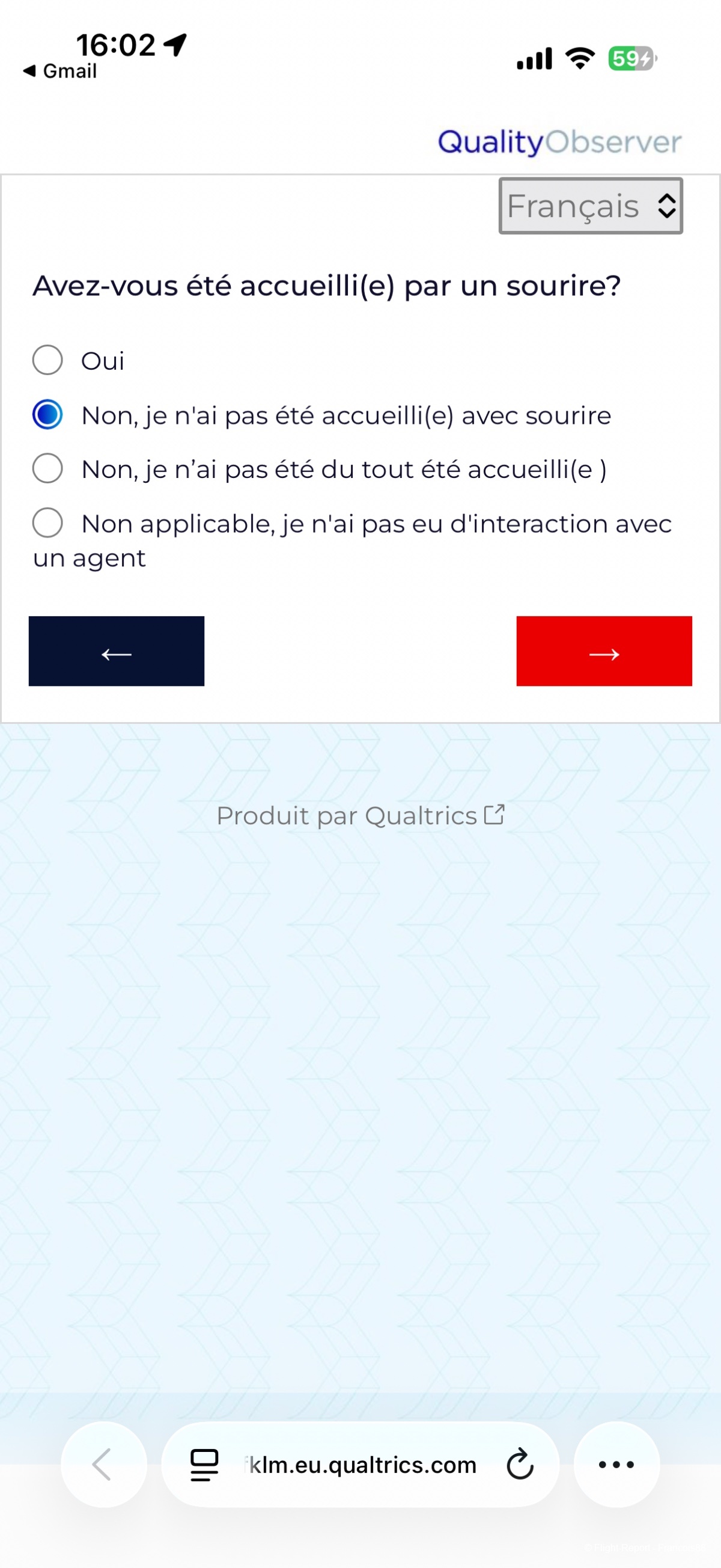Image resolution: width=721 pixels, height=1568 pixels.
Task: Continue with the red next arrow
Action: point(604,651)
